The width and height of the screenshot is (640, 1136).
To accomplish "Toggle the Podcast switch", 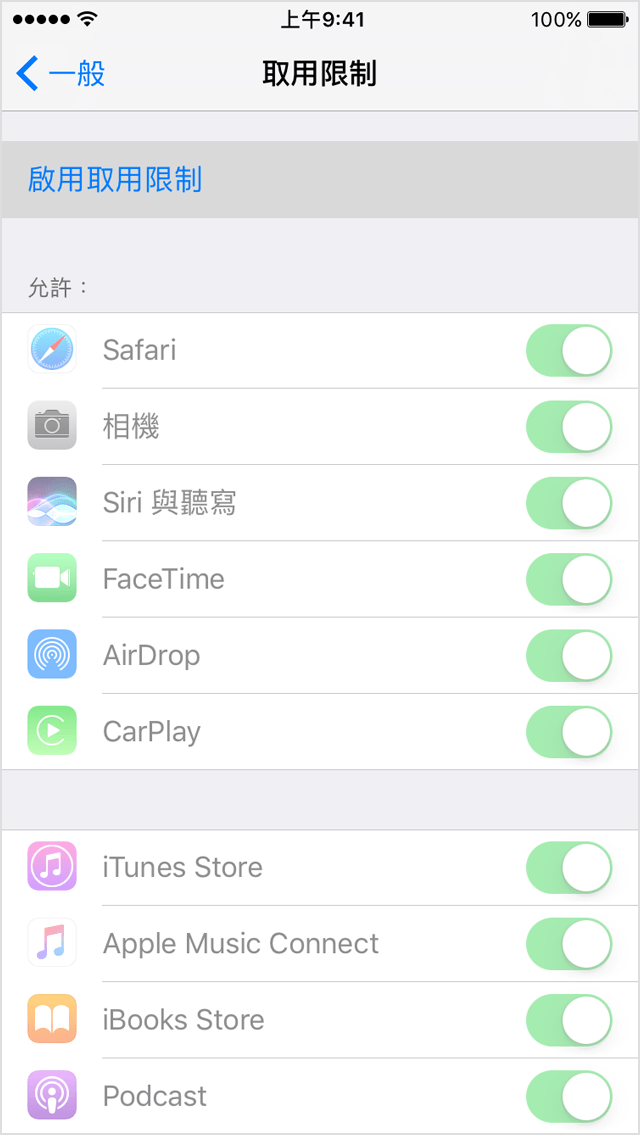I will coord(569,1095).
